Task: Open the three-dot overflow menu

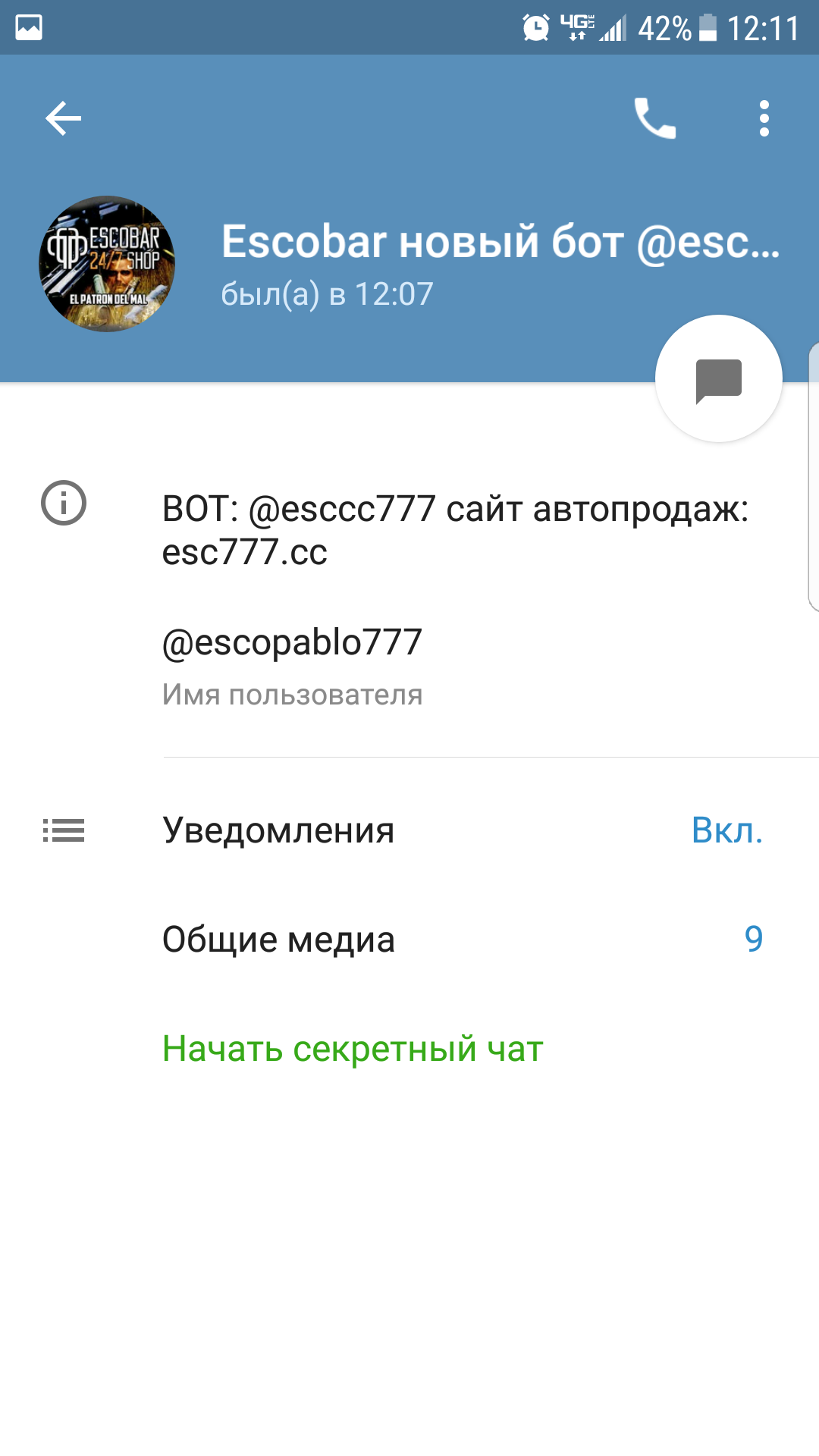Action: click(764, 118)
